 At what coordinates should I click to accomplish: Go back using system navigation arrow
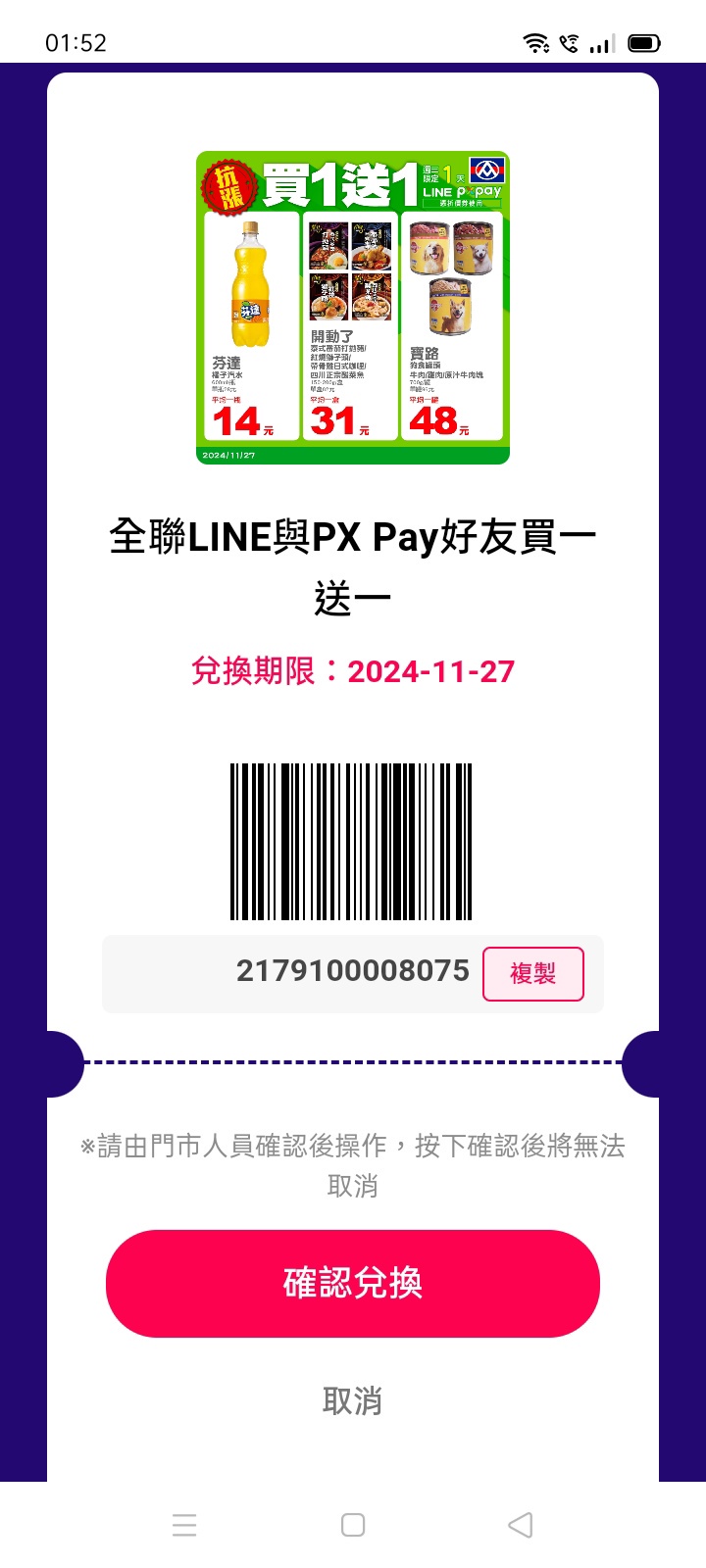click(x=521, y=1525)
